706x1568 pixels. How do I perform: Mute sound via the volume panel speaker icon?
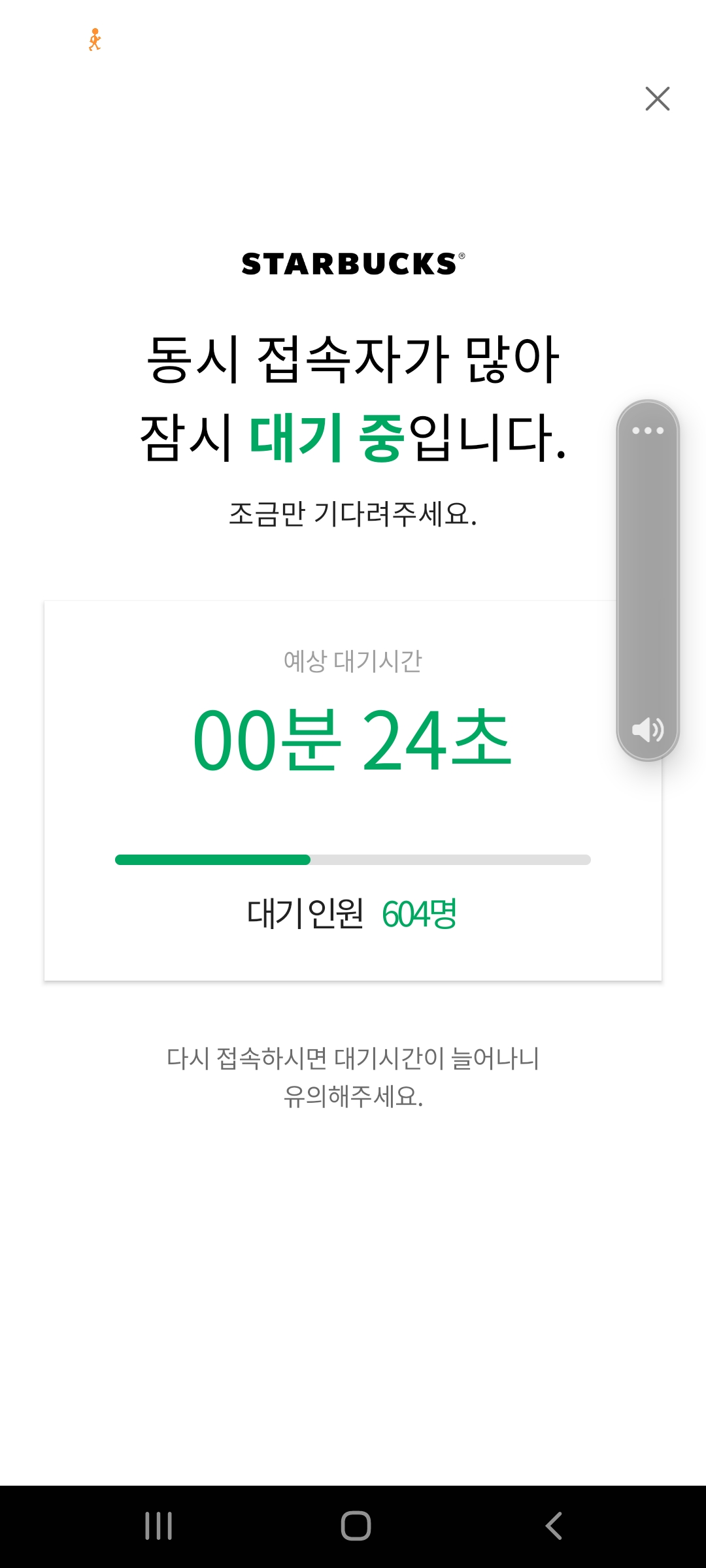click(648, 730)
